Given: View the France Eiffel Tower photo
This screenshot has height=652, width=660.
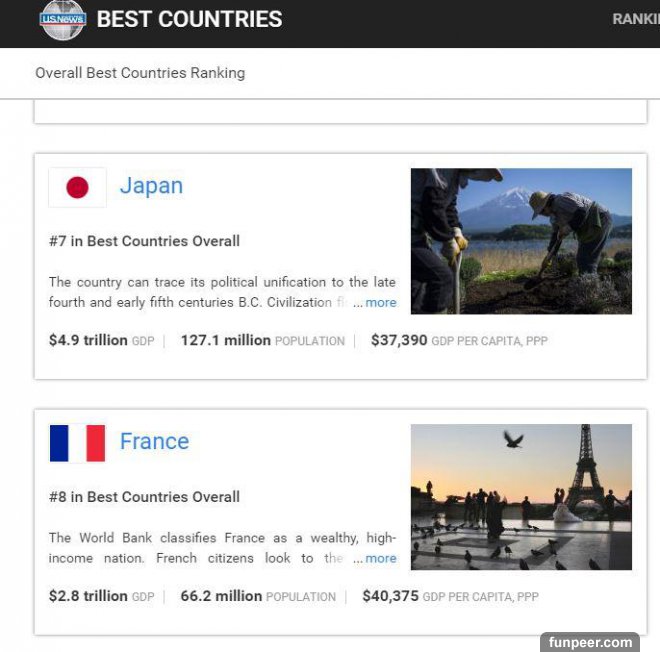Looking at the screenshot, I should [x=521, y=497].
